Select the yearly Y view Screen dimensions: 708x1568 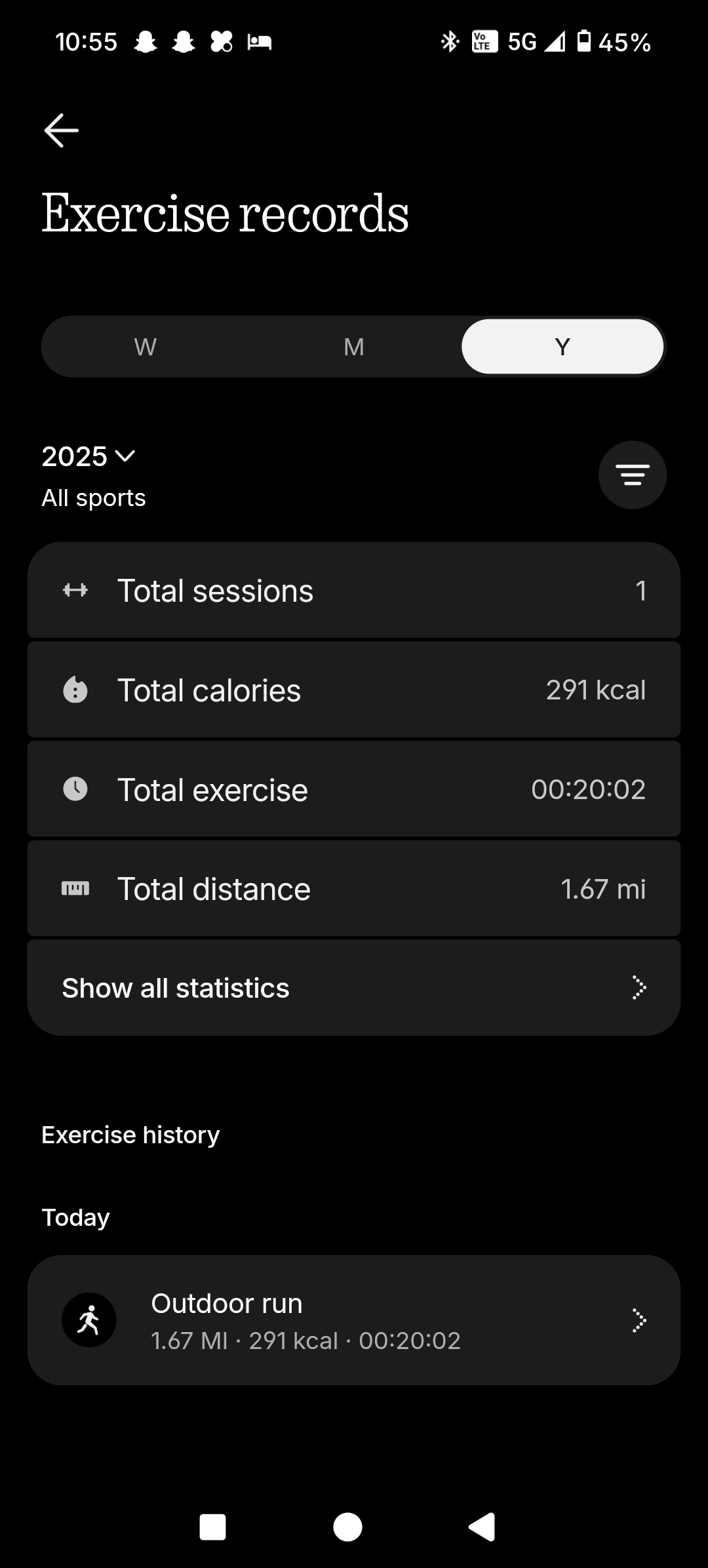(562, 347)
